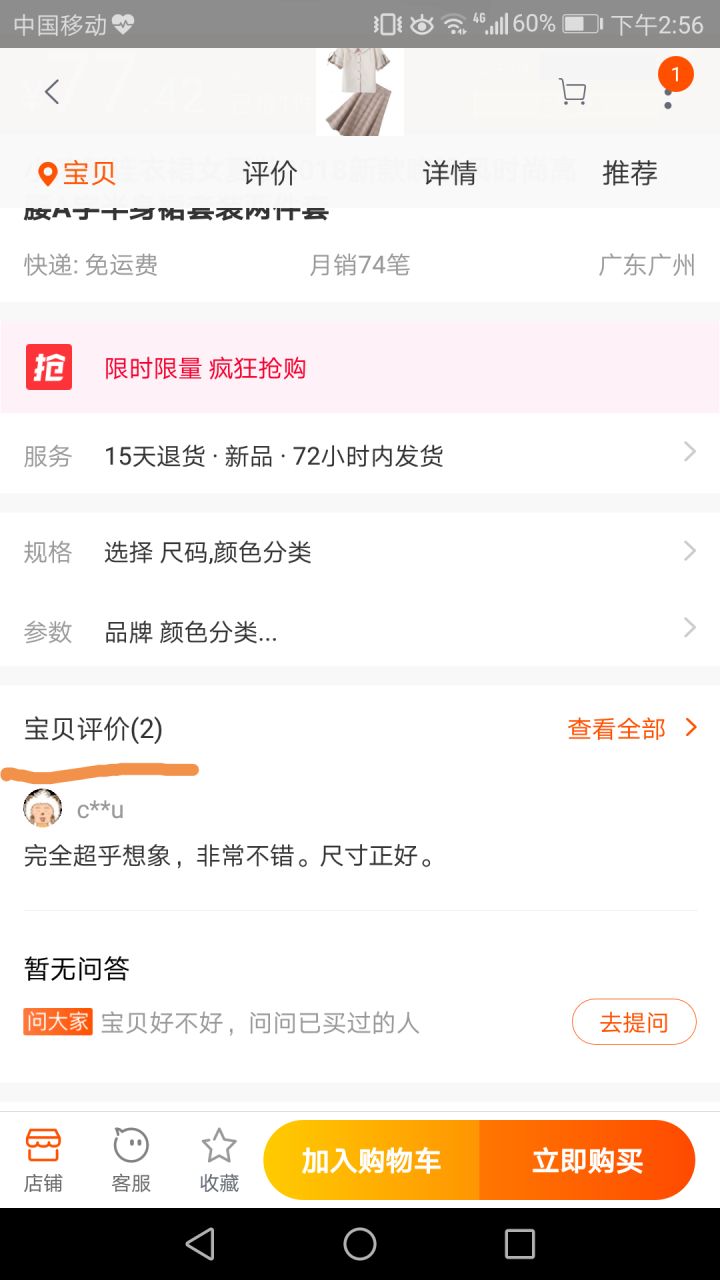Open the 参数 product parameters row
This screenshot has height=1280, width=720.
pos(360,632)
